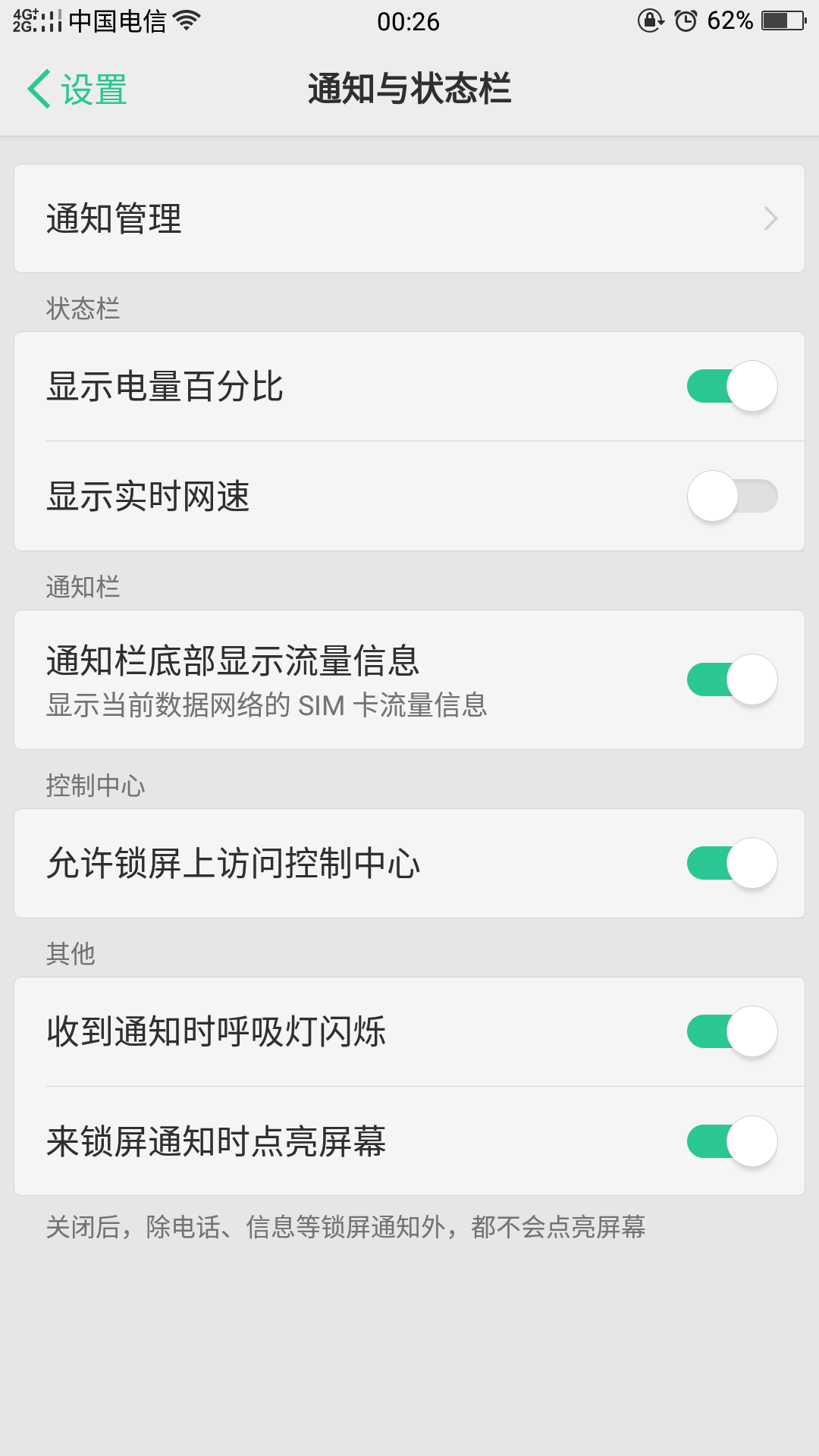
Task: Tap the cellular signal strength icon
Action: pos(49,21)
